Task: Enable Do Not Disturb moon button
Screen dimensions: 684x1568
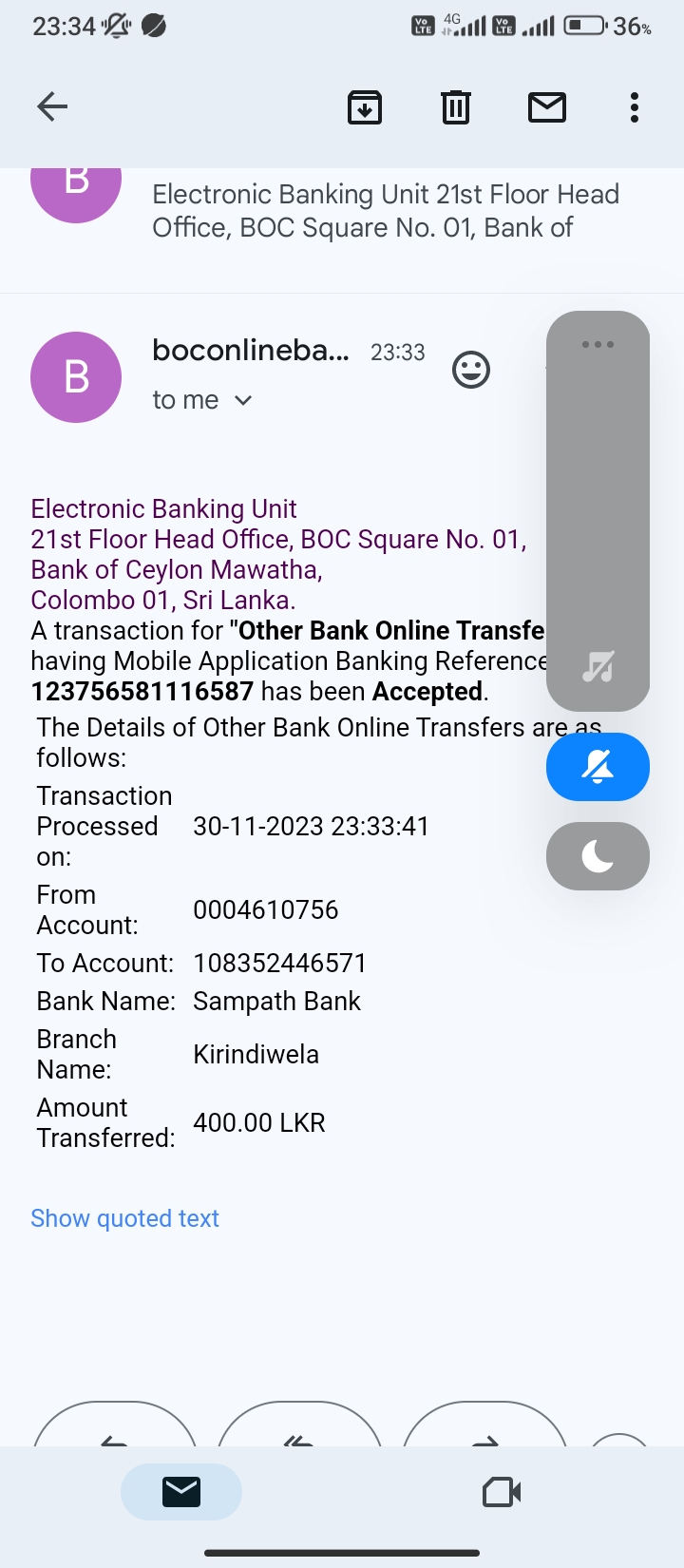Action: (x=598, y=856)
